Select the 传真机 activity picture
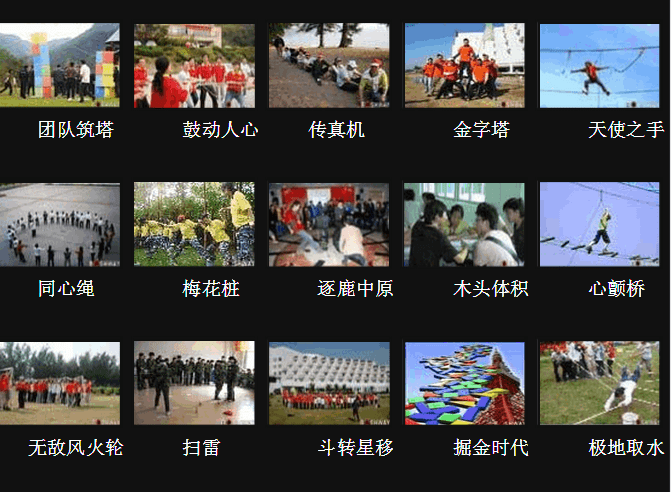672x492 pixels. 329,65
